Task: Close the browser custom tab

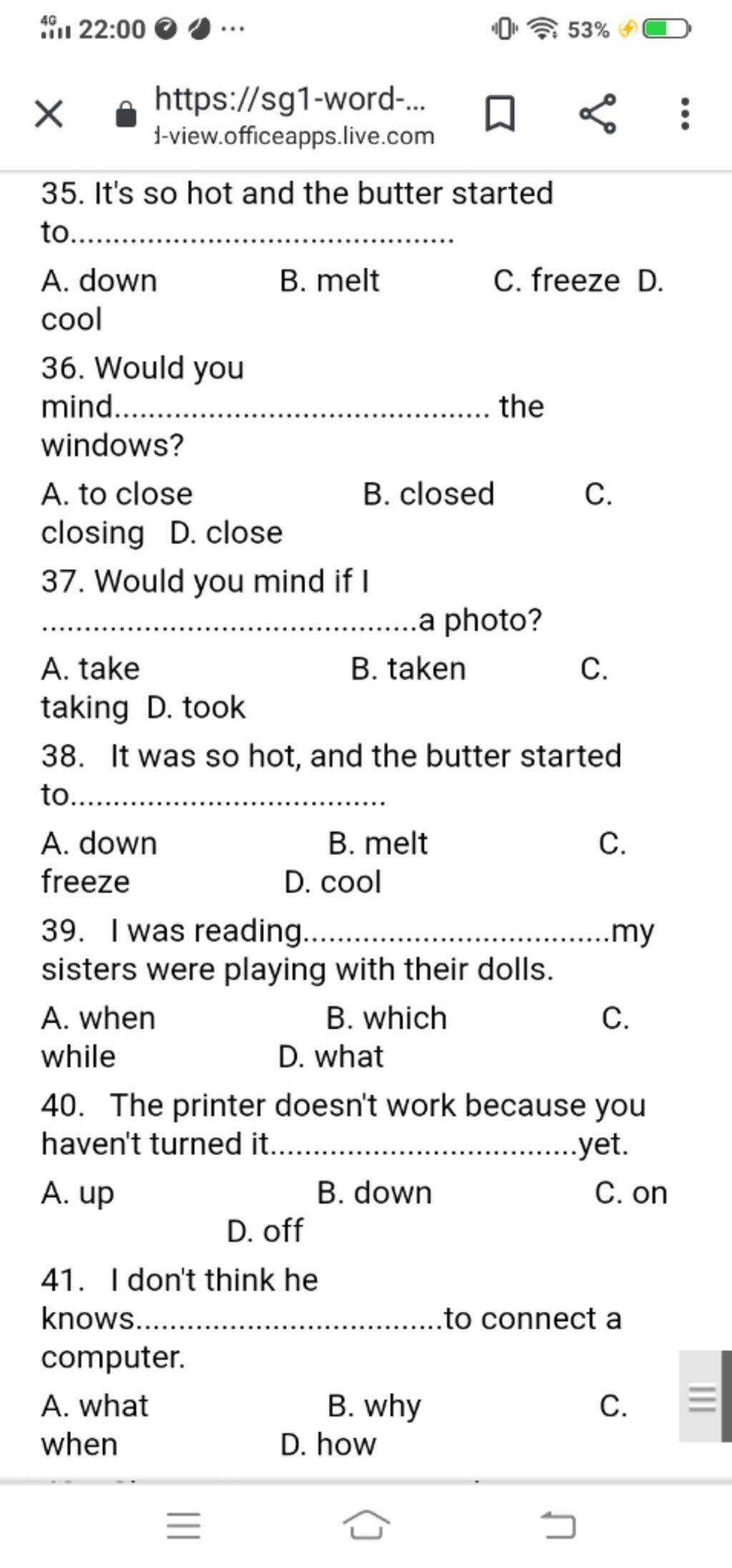Action: pos(49,114)
